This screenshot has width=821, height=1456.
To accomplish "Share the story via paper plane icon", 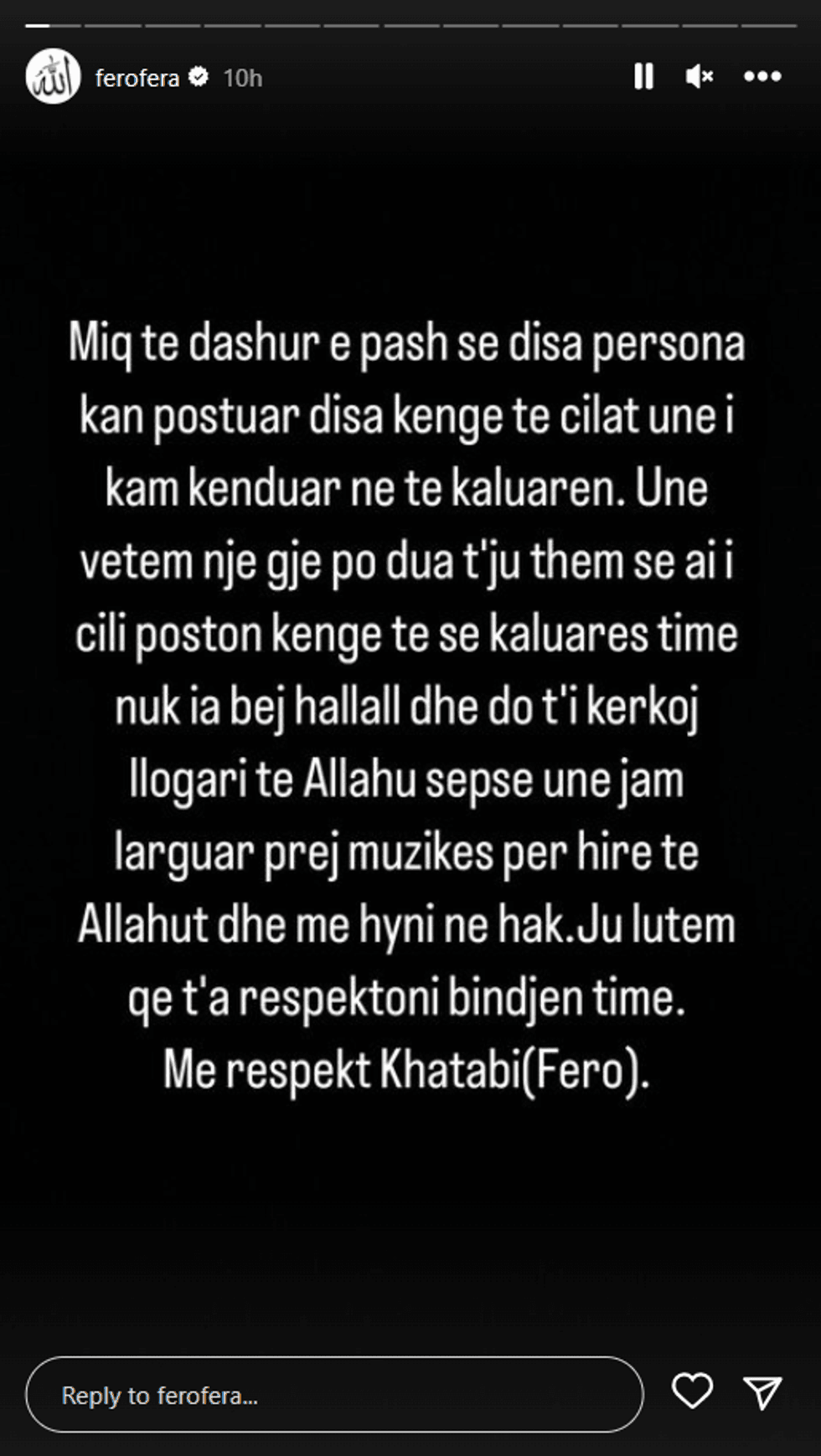I will 762,1392.
